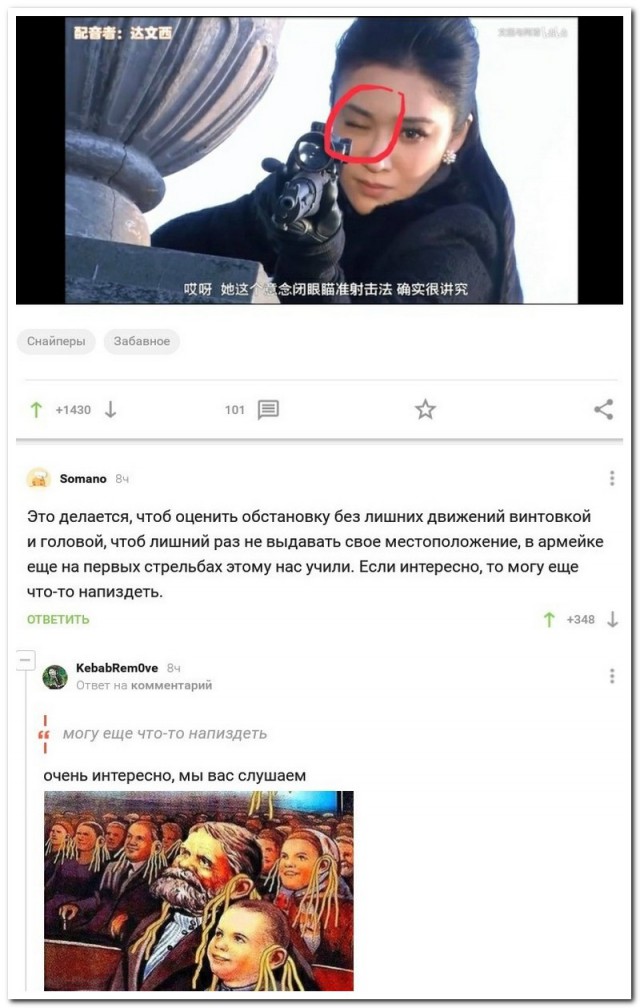The image size is (640, 1008).
Task: Downvote the post with +1430 rating
Action: pos(110,409)
